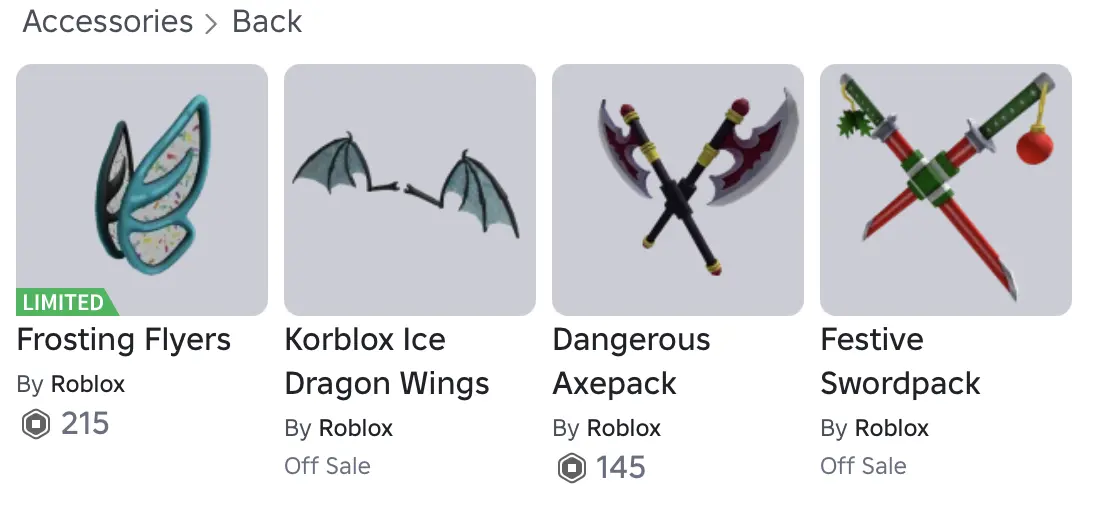Open Roblox creator link under Frosting Flyers
The width and height of the screenshot is (1100, 520).
pos(88,384)
